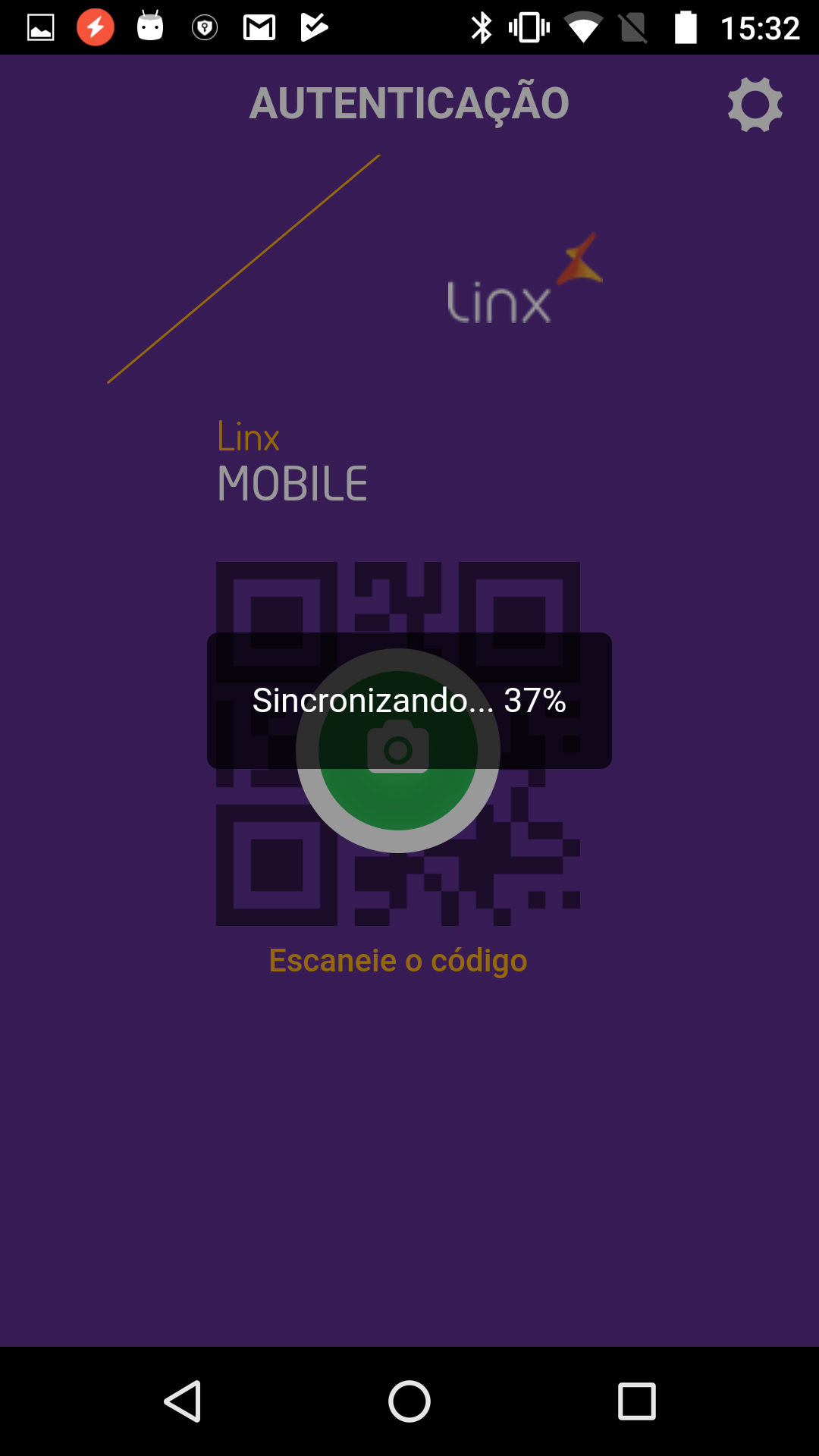Go back using the navigation bar
This screenshot has width=819, height=1456.
[183, 1401]
